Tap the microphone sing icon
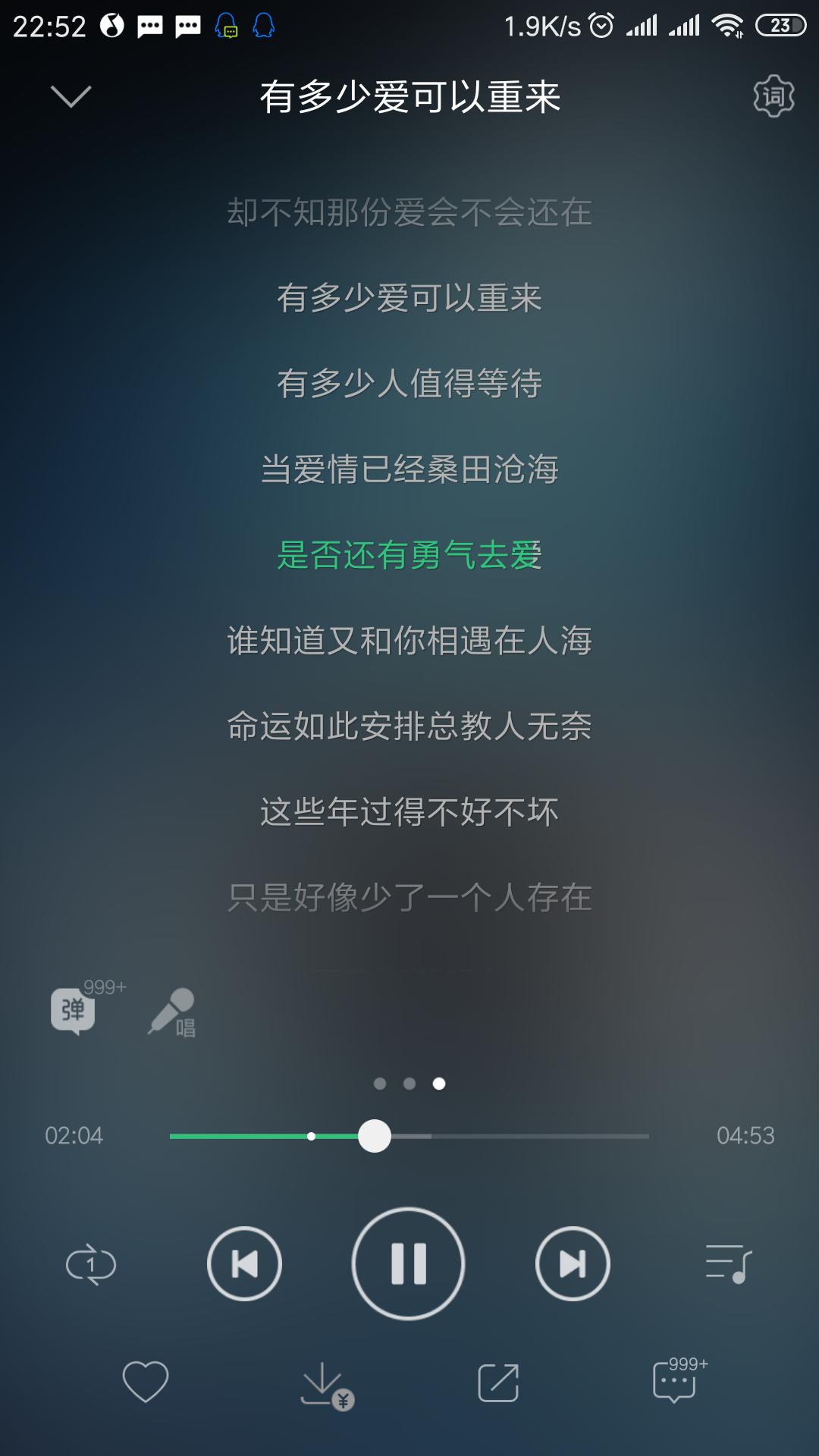The image size is (819, 1456). [171, 1012]
